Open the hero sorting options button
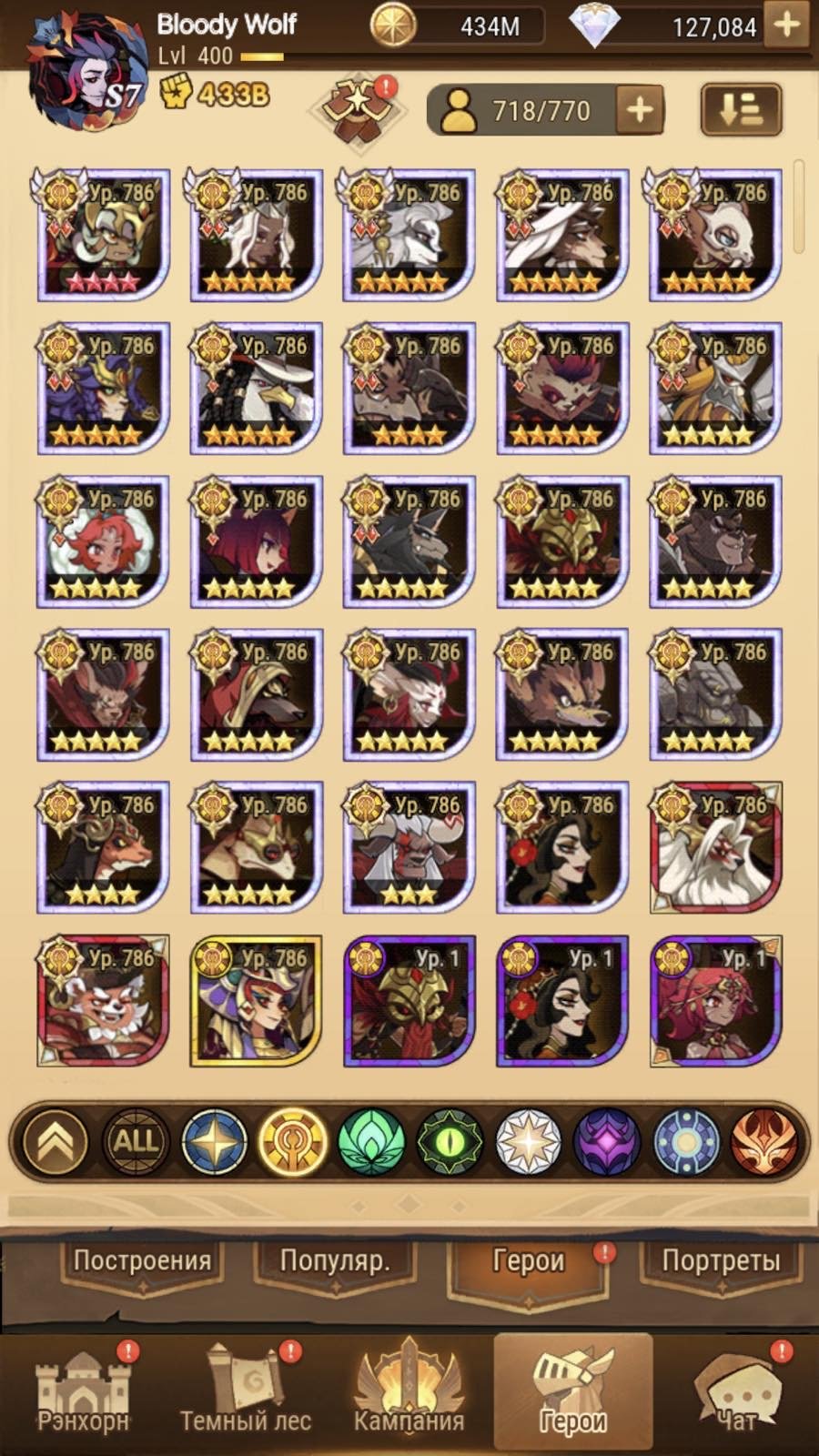 [741, 111]
